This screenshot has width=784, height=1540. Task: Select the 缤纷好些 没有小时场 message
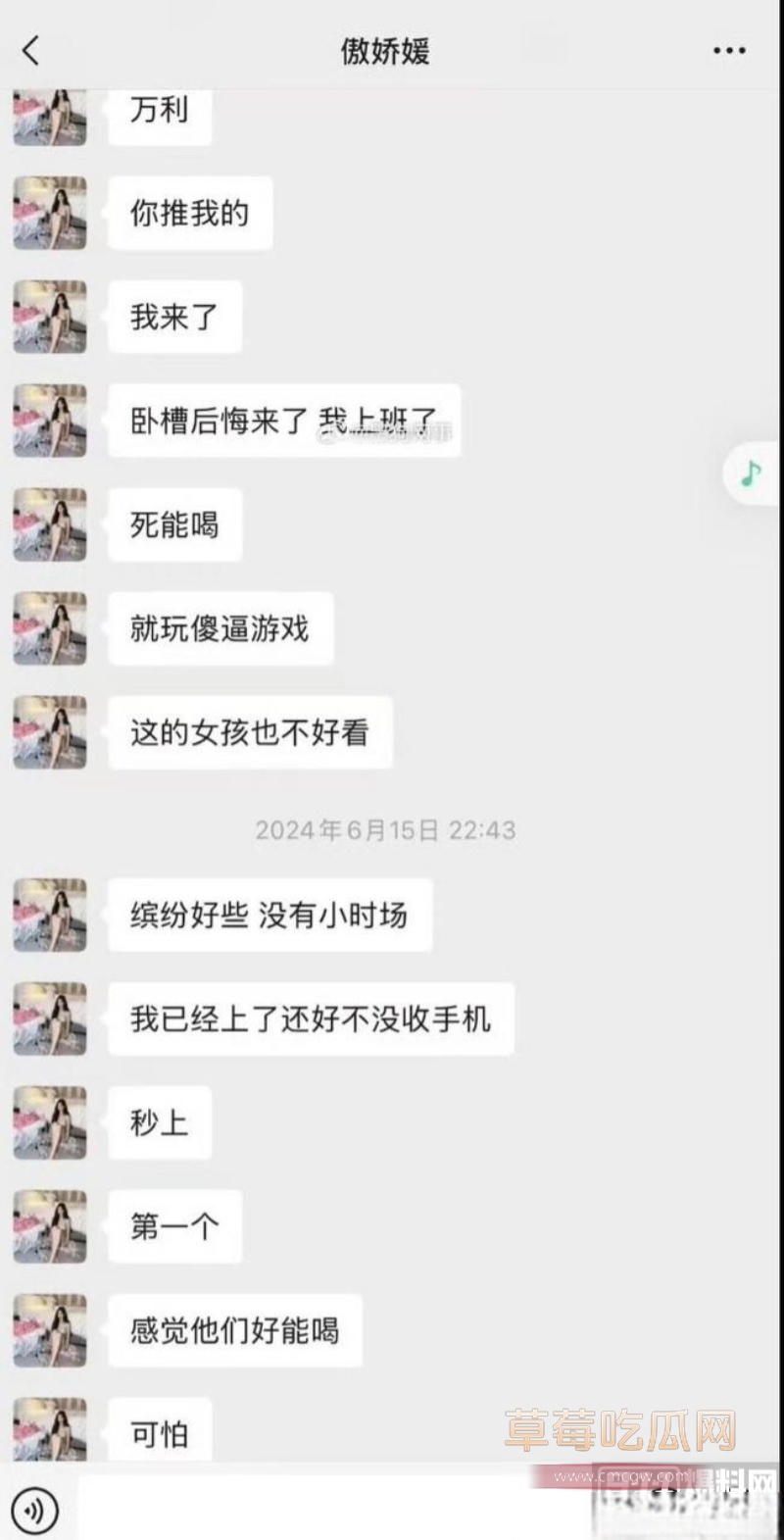(x=270, y=915)
